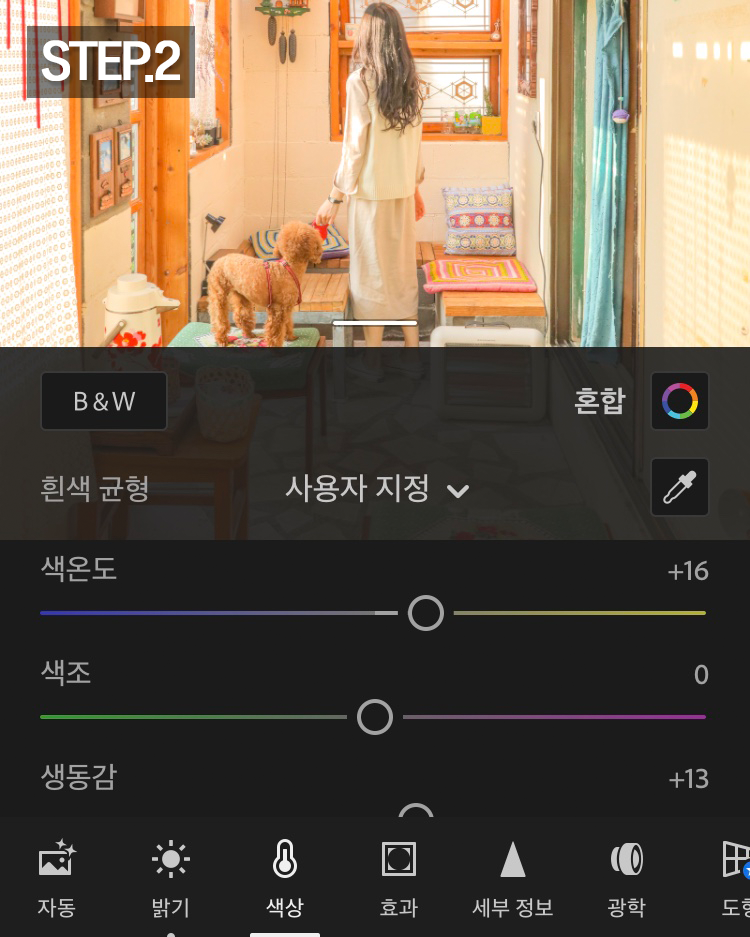750x937 pixels.
Task: Select the 색상 panel
Action: pyautogui.click(x=285, y=878)
